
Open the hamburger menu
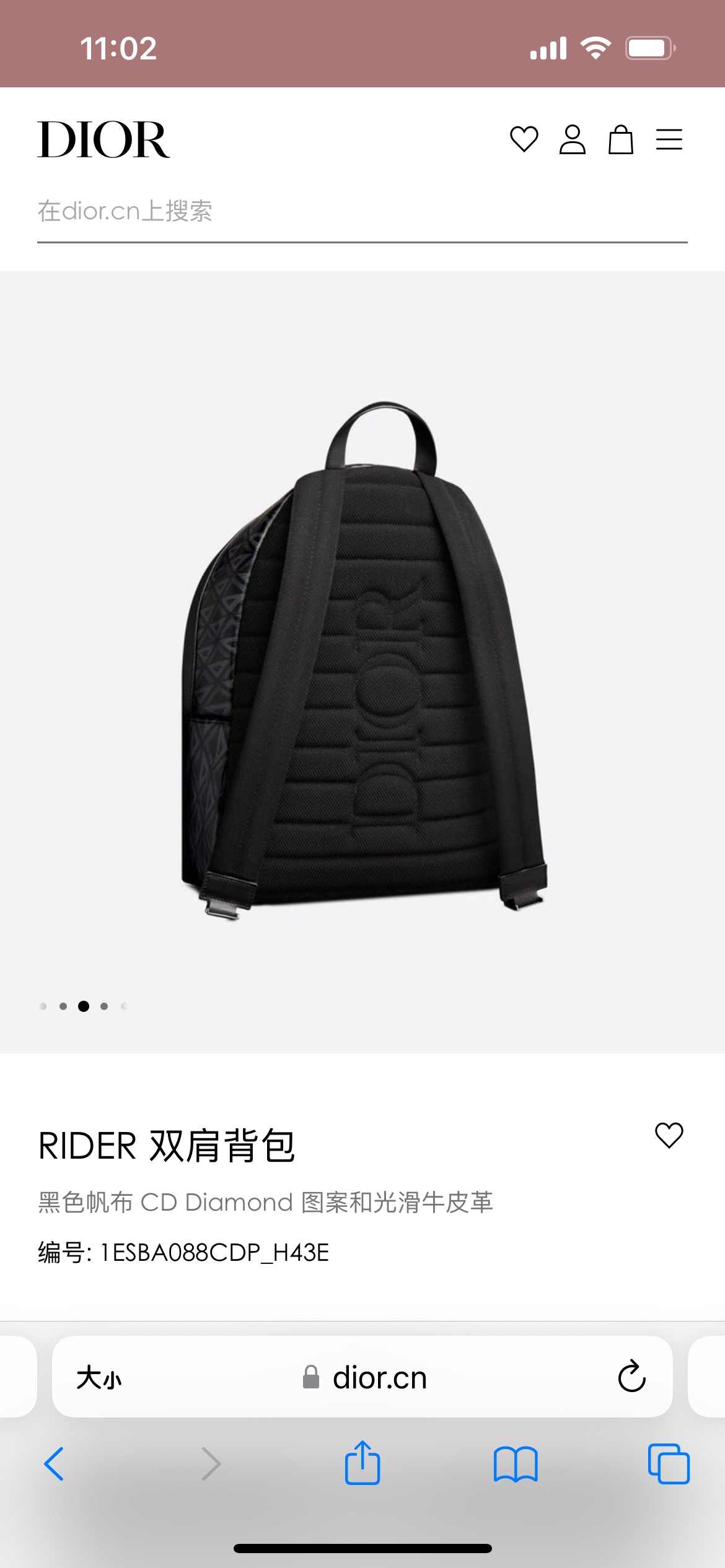669,139
